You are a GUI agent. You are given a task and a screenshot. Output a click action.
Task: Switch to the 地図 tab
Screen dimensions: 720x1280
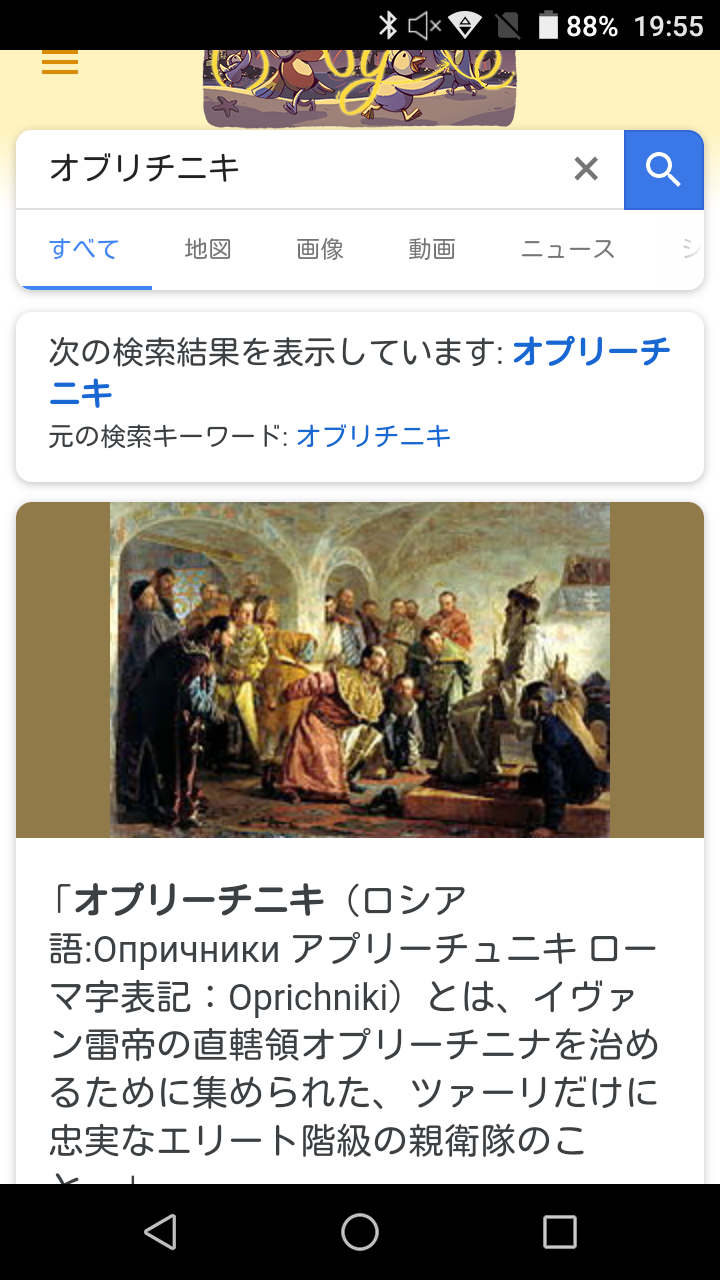208,249
